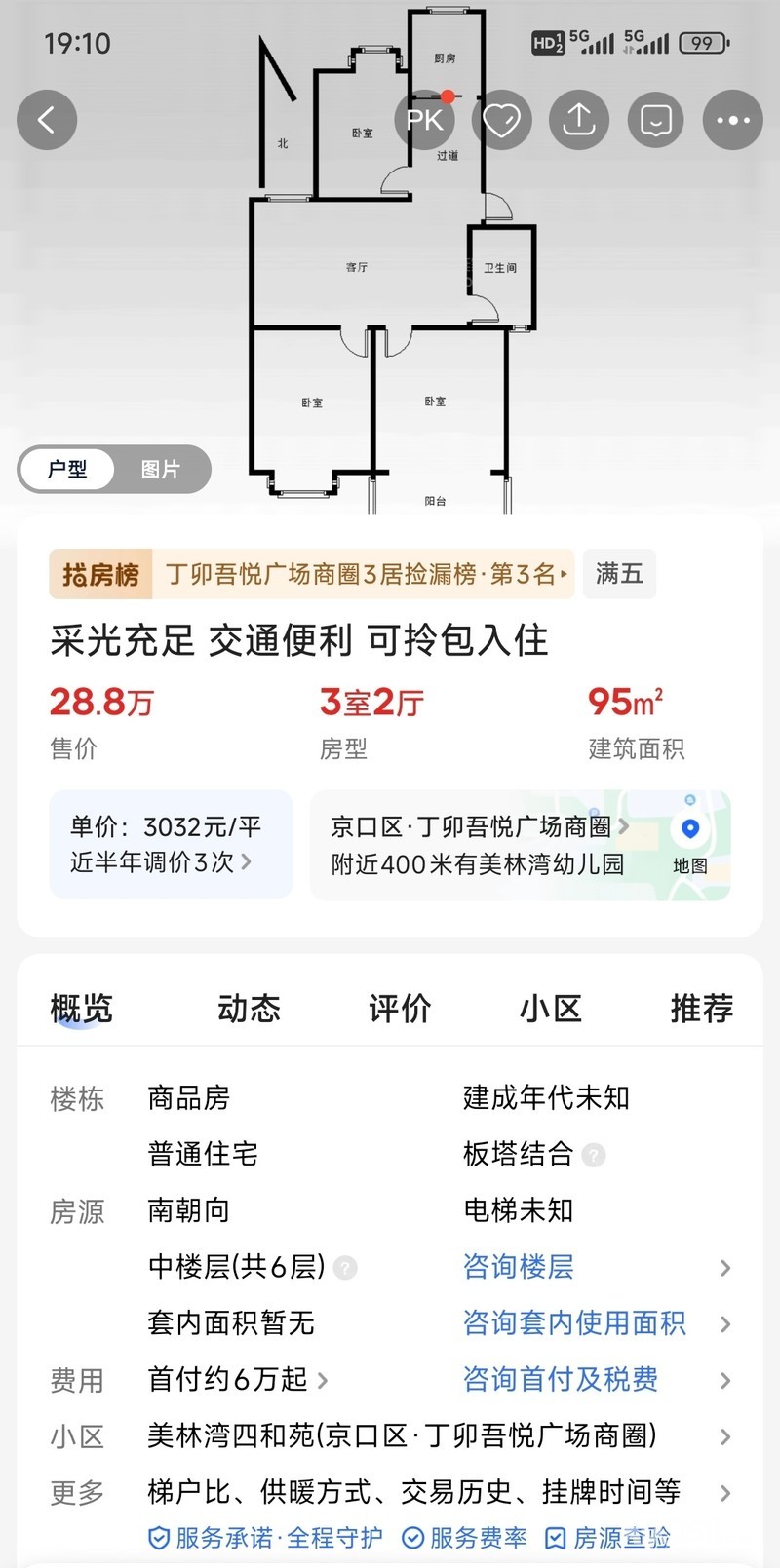Switch to the 动态 tab
Viewport: 780px width, 1568px height.
[249, 1008]
